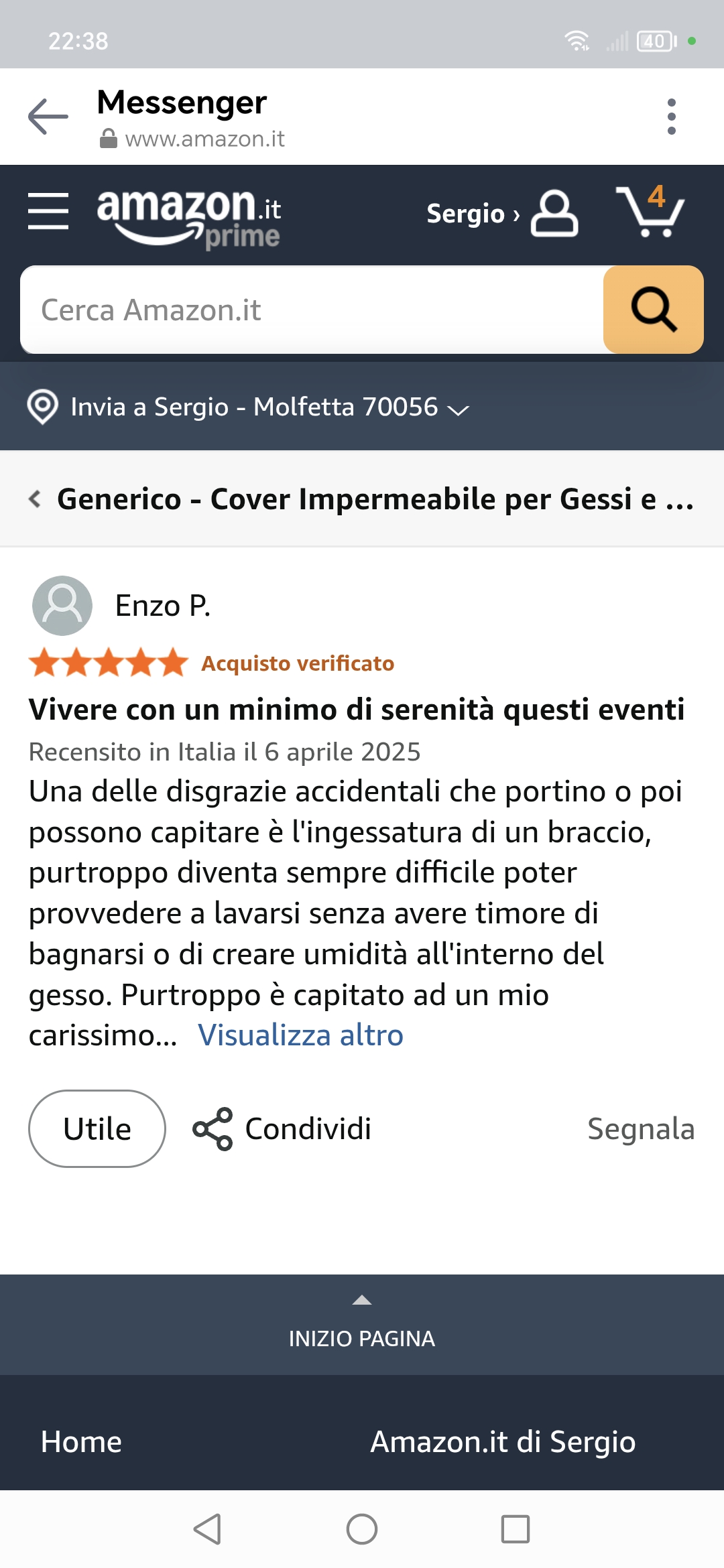Viewport: 724px width, 1568px height.
Task: Open Amazon.it di Sergio footer link
Action: coord(503,1442)
